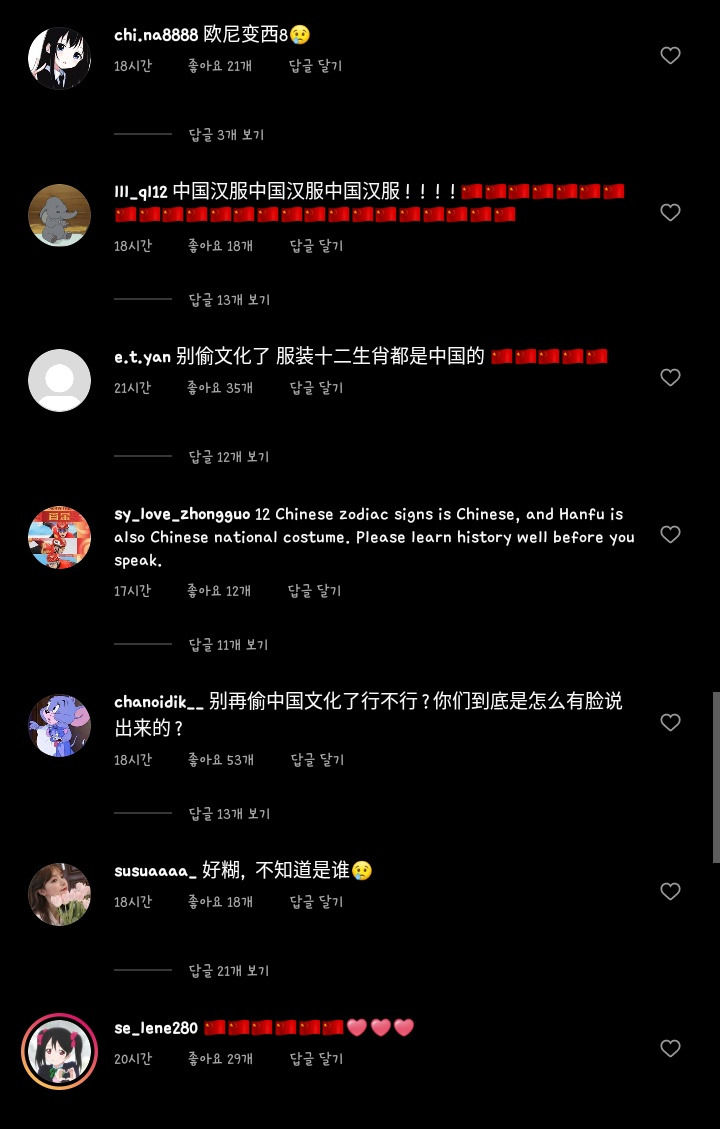720x1129 pixels.
Task: Like the comment by chi.na8888
Action: coord(670,56)
